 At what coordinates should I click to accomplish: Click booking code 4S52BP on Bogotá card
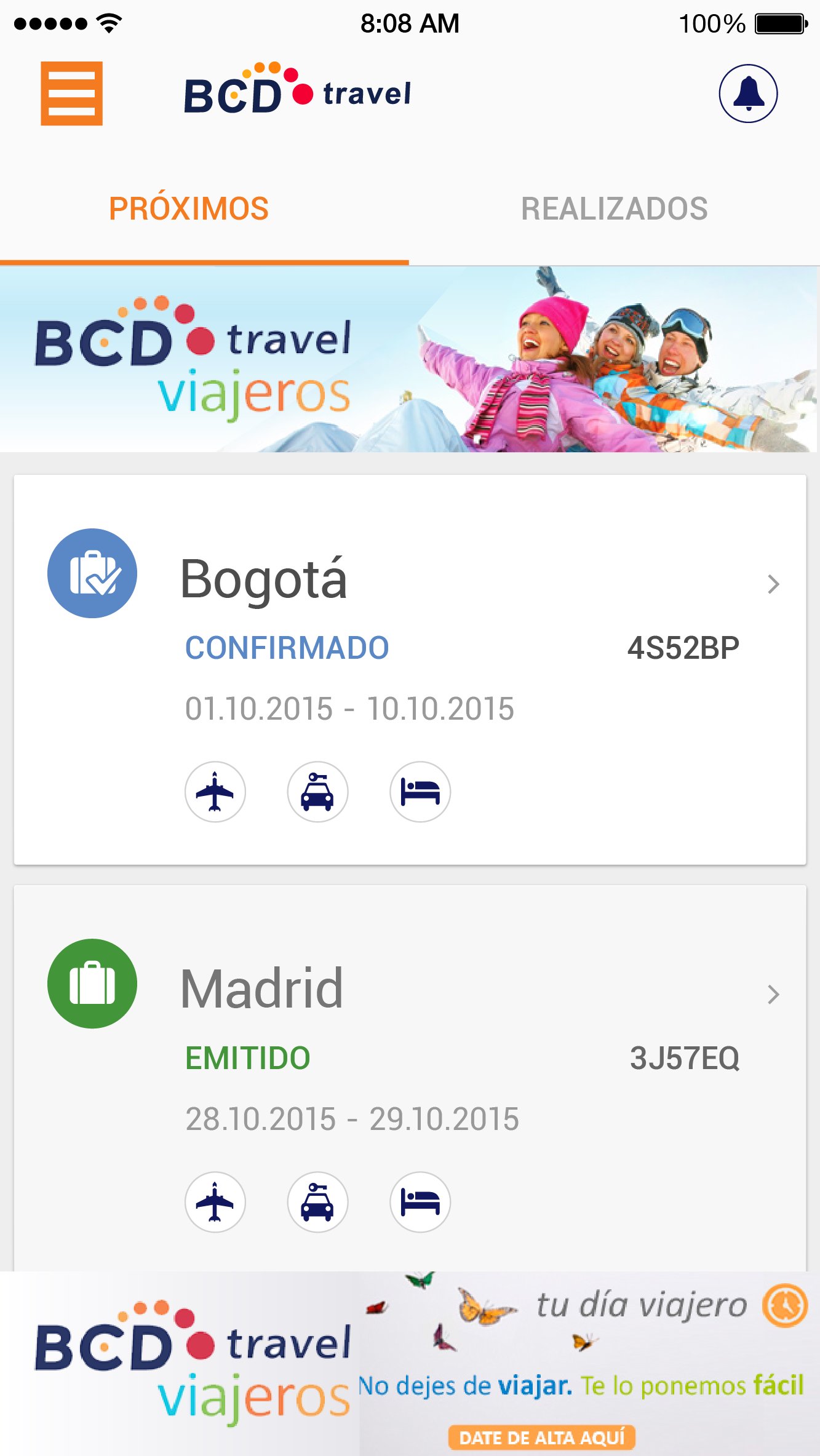(x=685, y=645)
